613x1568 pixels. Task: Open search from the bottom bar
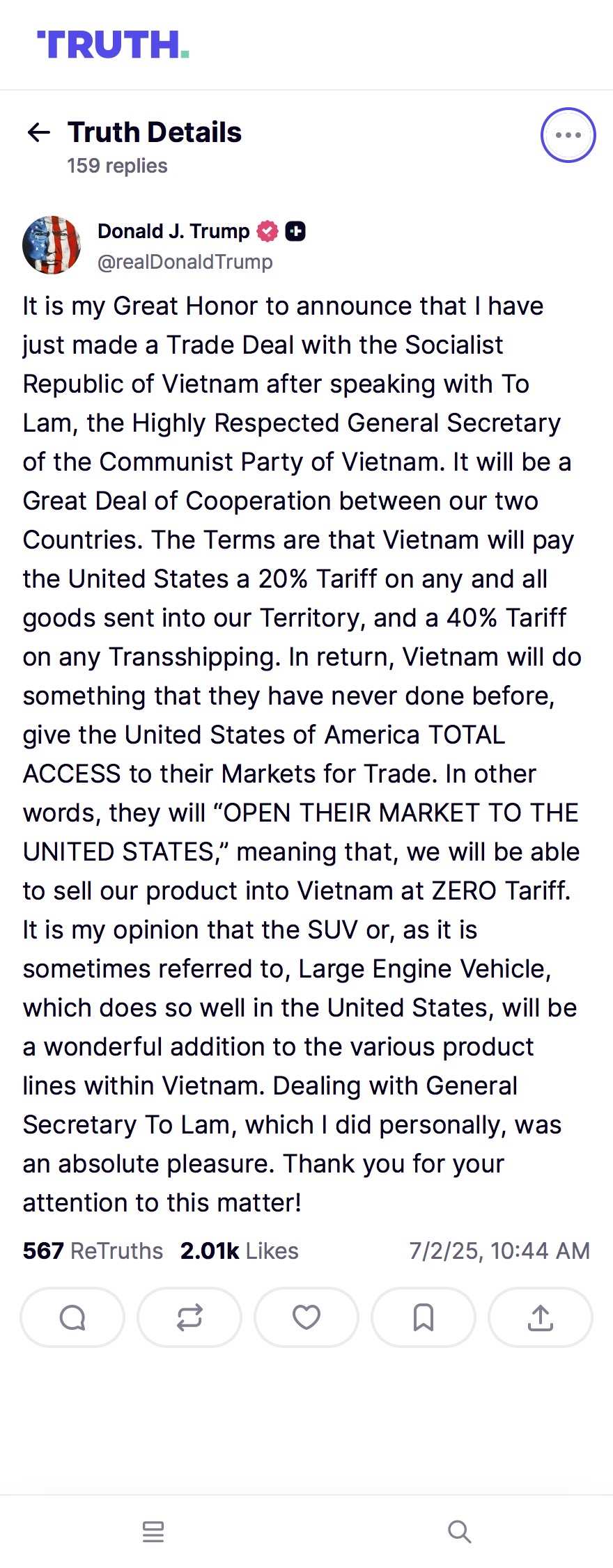(x=459, y=1532)
